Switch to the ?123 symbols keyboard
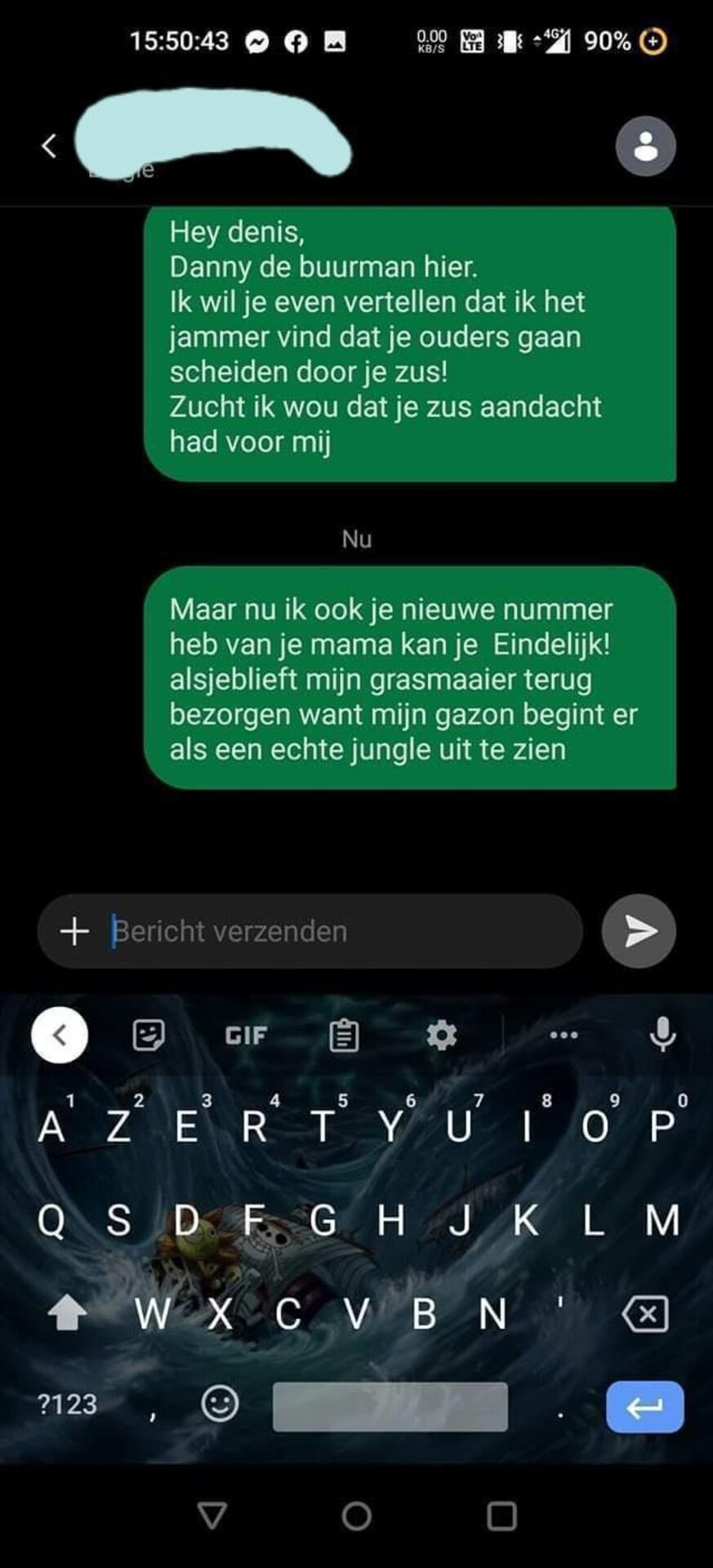Viewport: 713px width, 1568px height. click(x=67, y=1405)
